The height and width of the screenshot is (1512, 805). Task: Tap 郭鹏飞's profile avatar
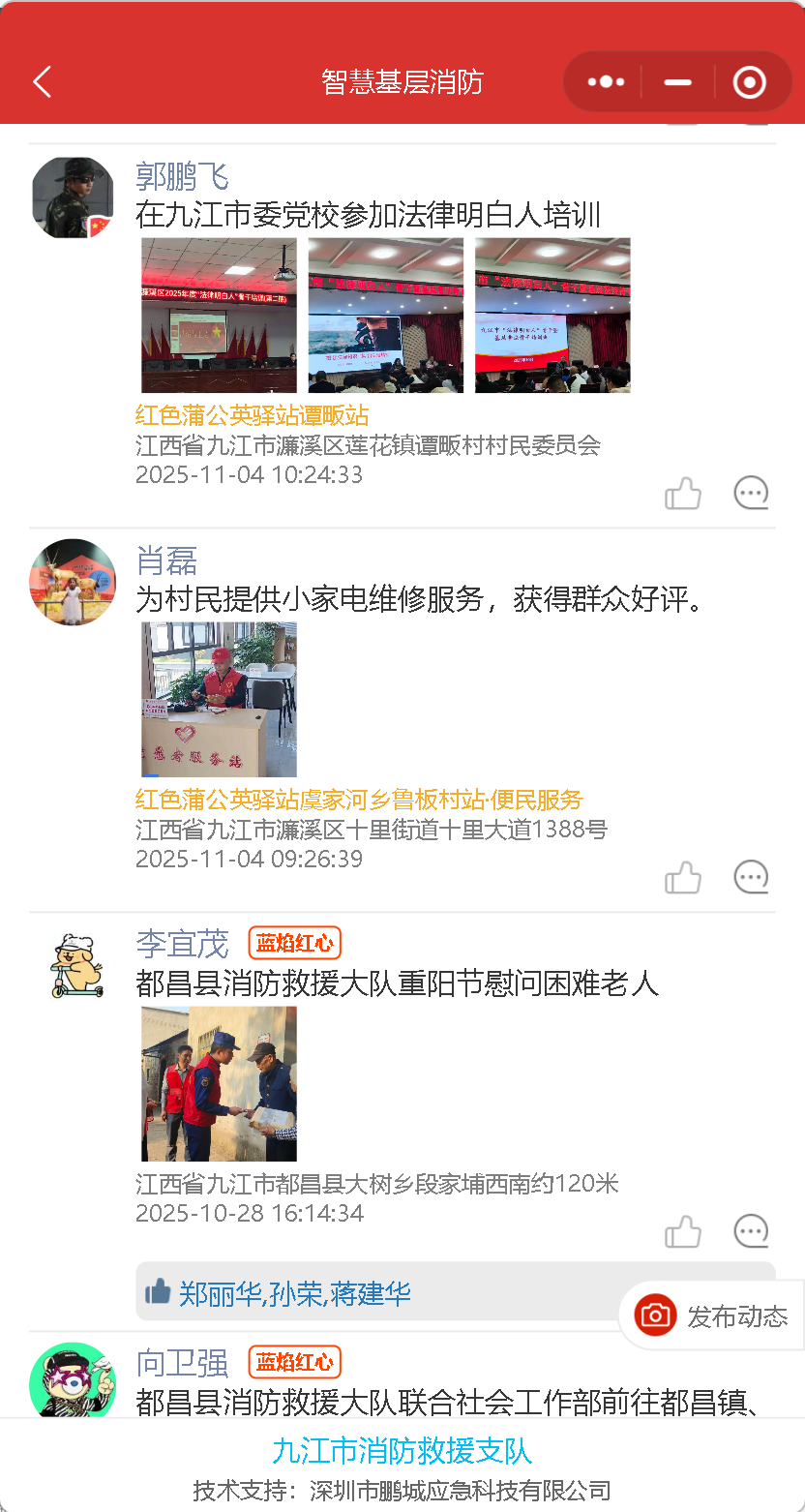pyautogui.click(x=72, y=197)
